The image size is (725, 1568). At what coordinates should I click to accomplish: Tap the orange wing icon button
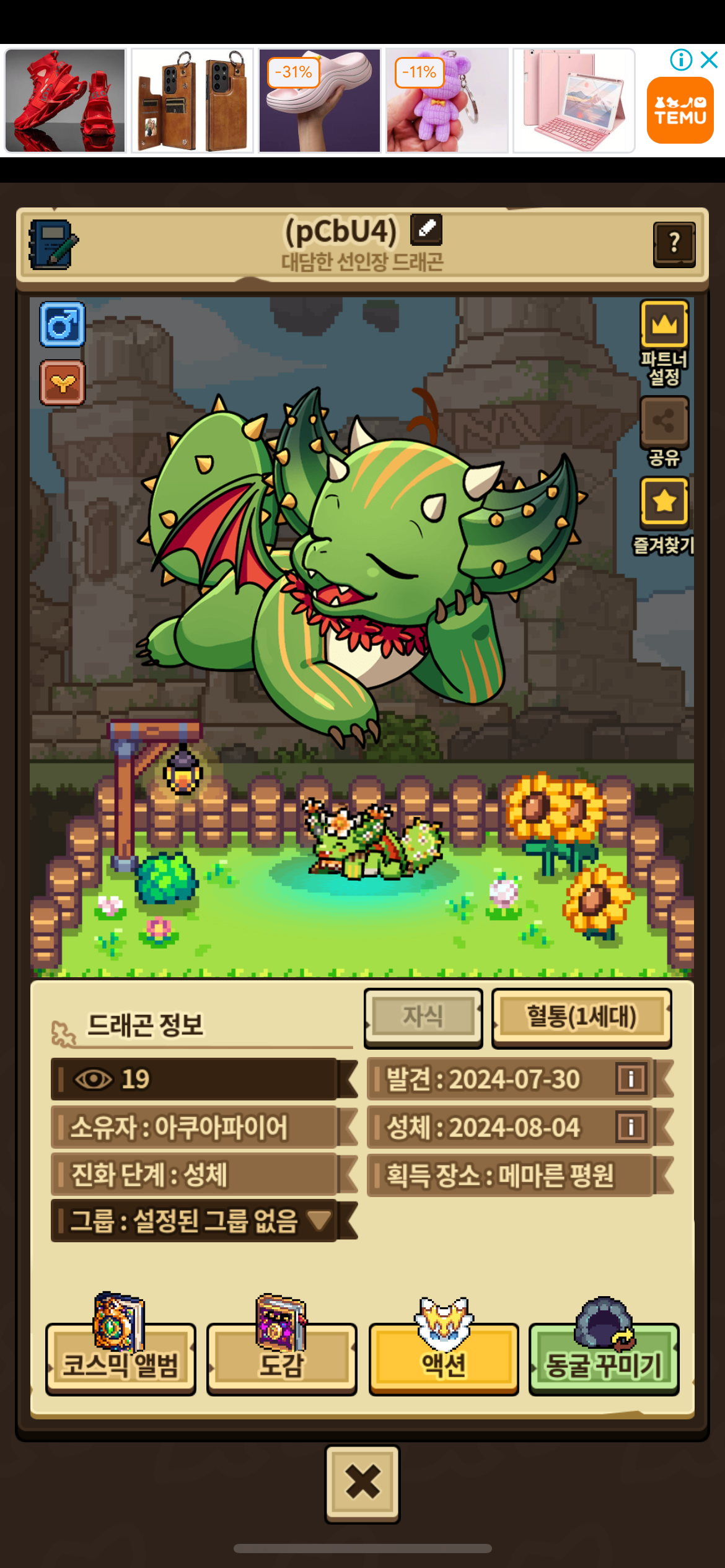coord(63,383)
